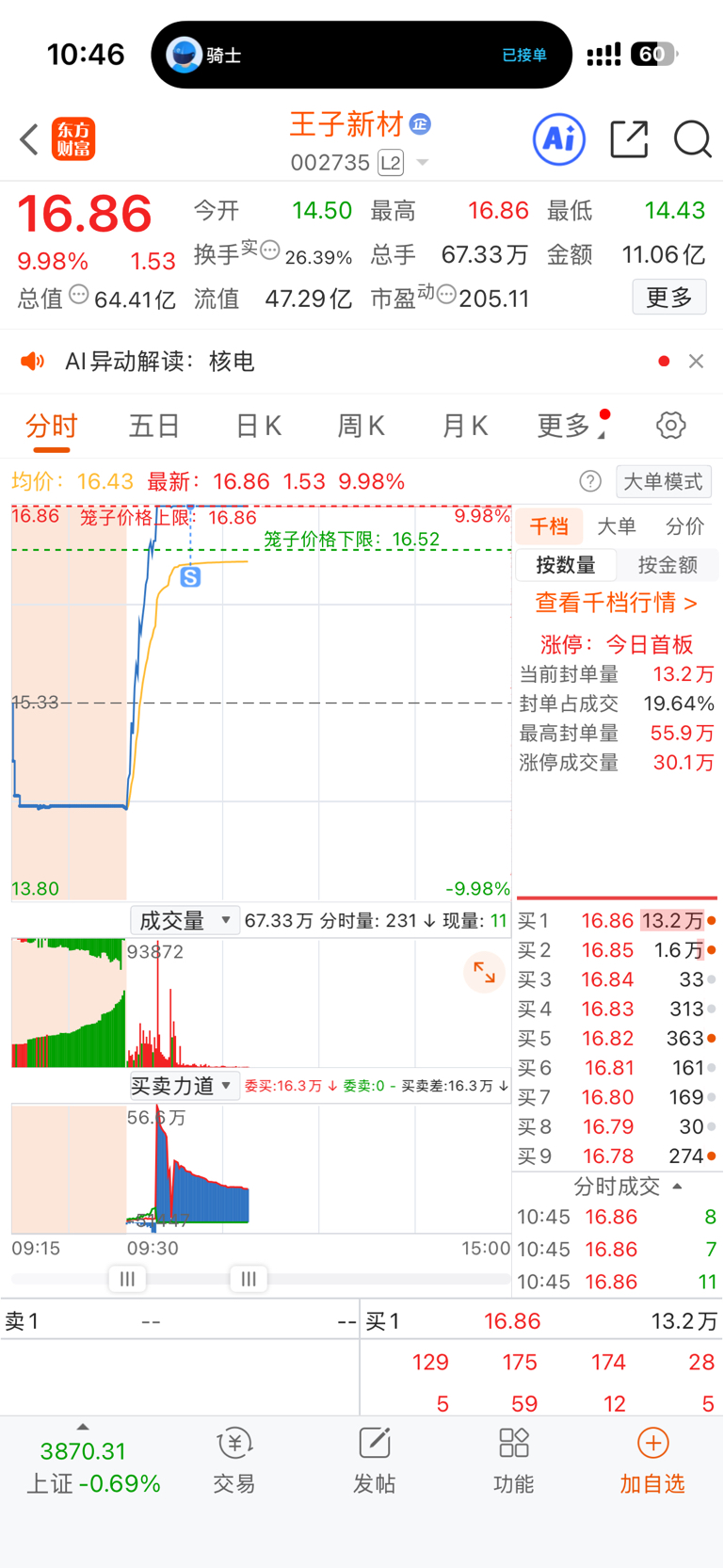724x1568 pixels.
Task: Switch to the 大单 panel tab
Action: [x=617, y=526]
